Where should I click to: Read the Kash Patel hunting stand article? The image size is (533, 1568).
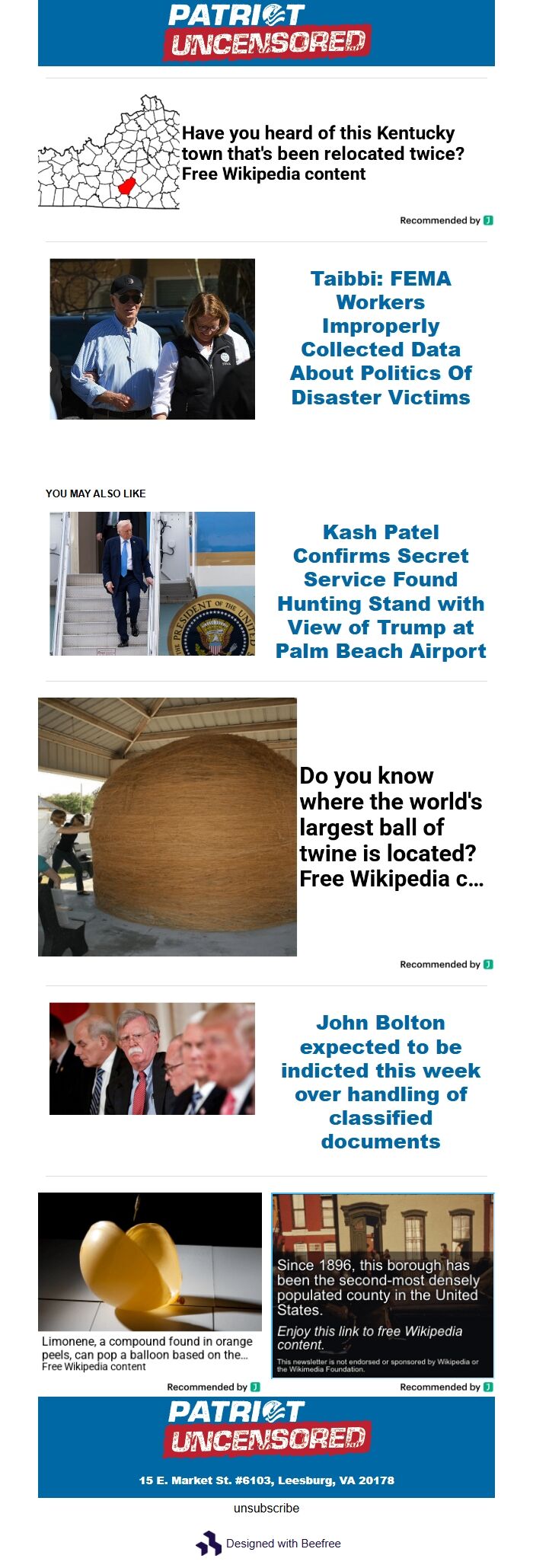pyautogui.click(x=380, y=591)
